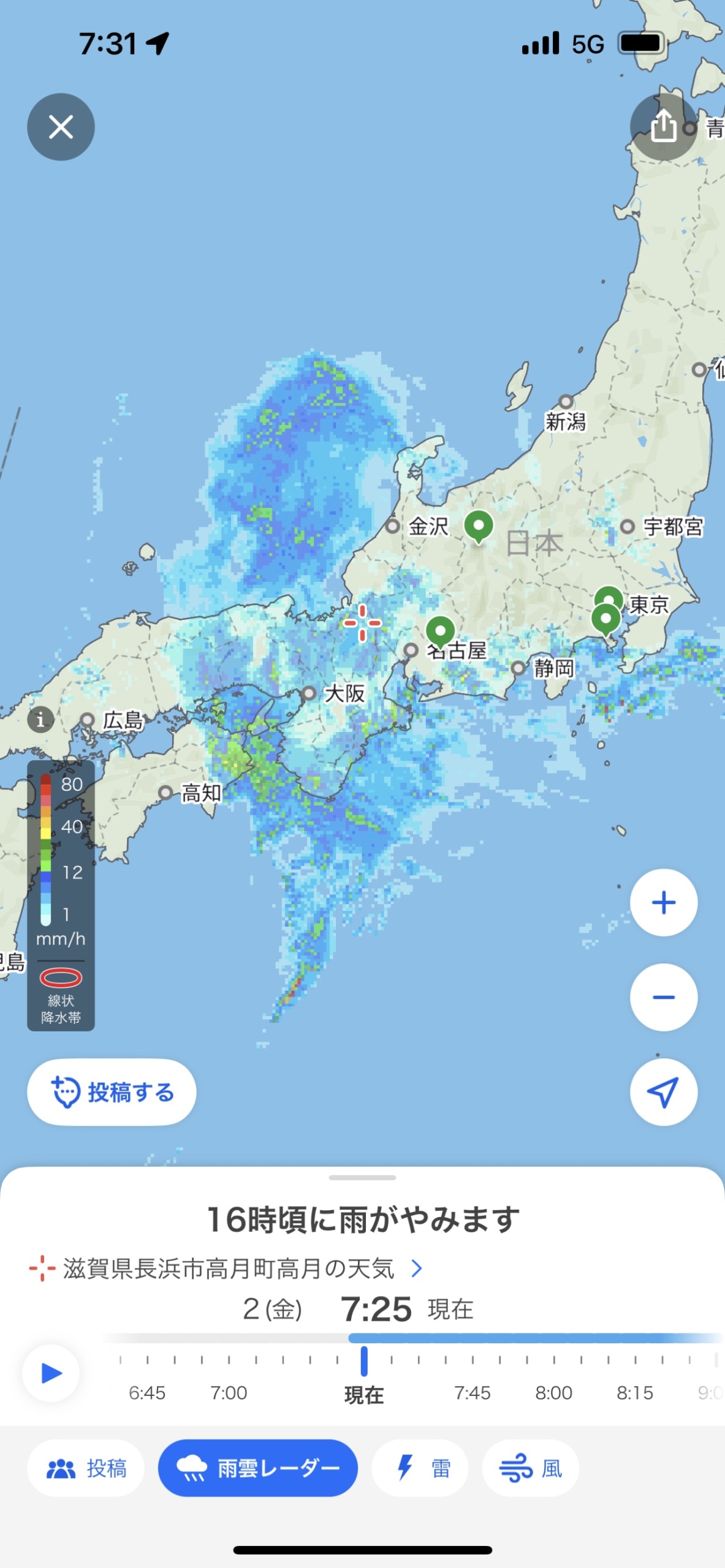Viewport: 725px width, 1568px height.
Task: Open 滋賀県長浜市高月町高月の天気 details
Action: (227, 1268)
